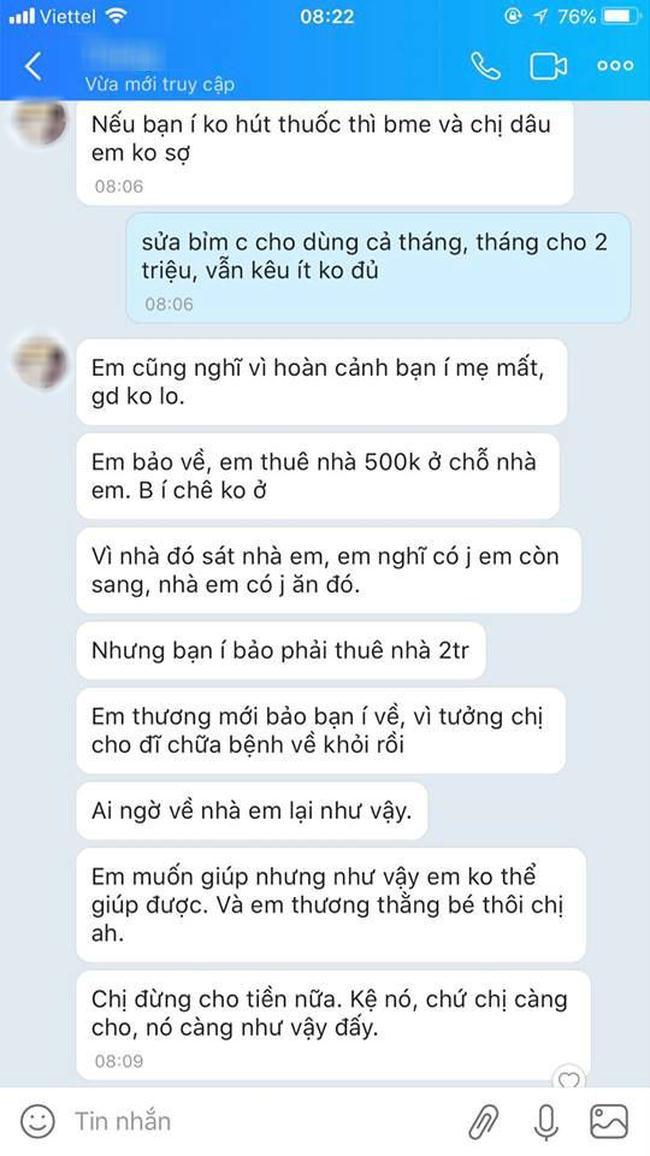
Task: Tap the 'Tin nhắn' message field
Action: coord(250,1121)
